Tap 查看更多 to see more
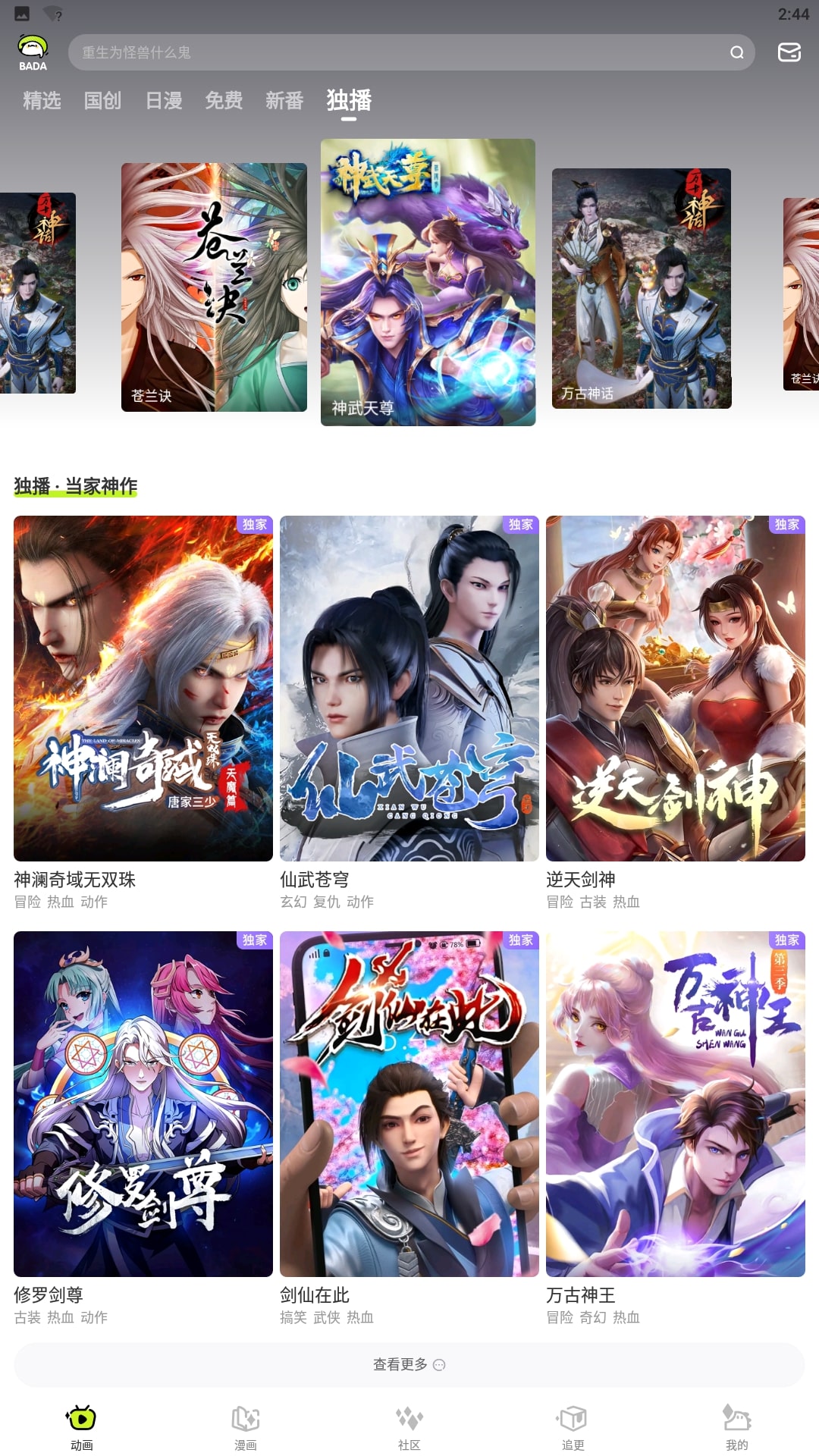Viewport: 819px width, 1456px height. pos(409,1364)
